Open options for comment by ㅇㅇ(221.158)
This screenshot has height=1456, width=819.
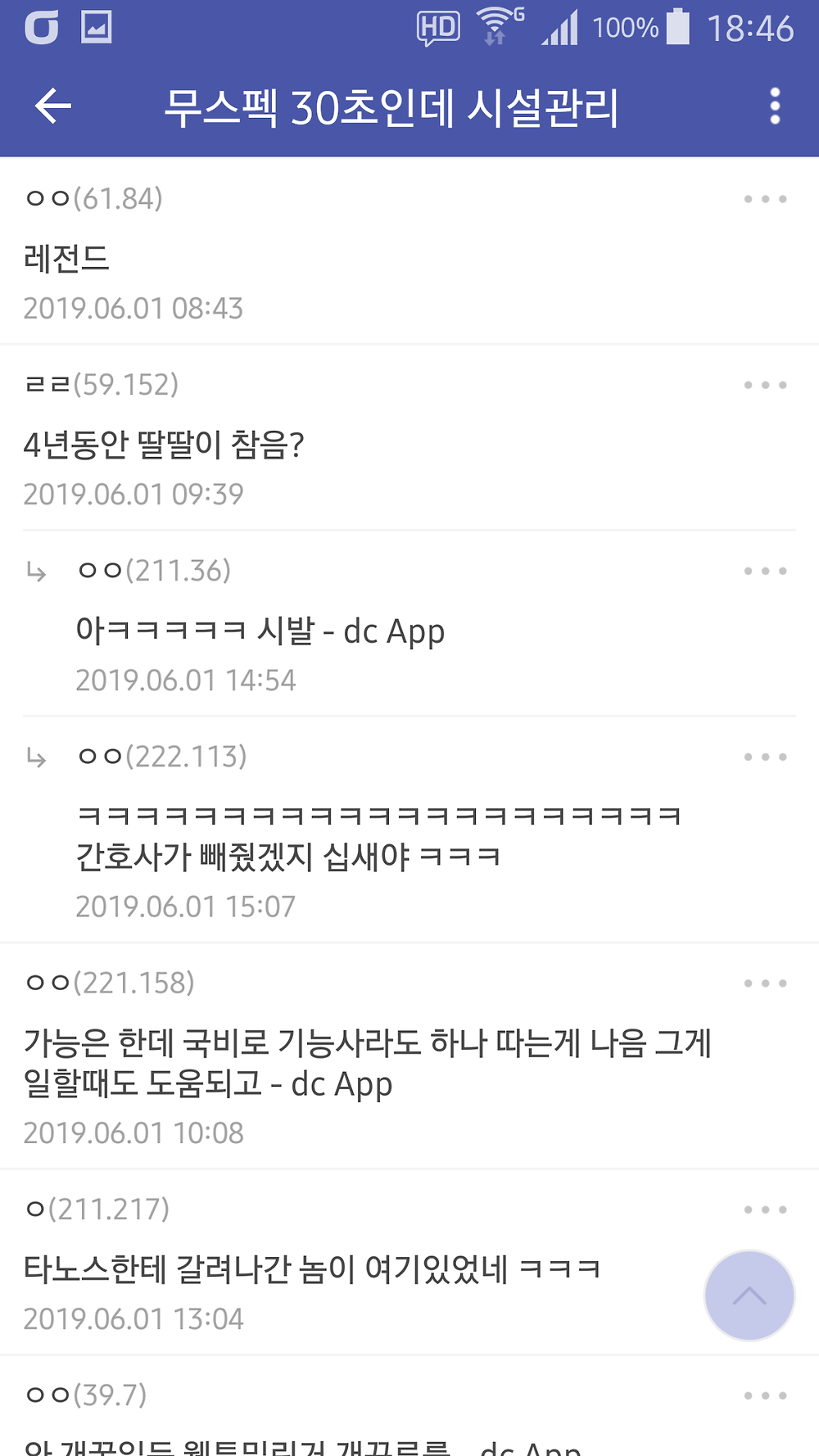pos(765,983)
